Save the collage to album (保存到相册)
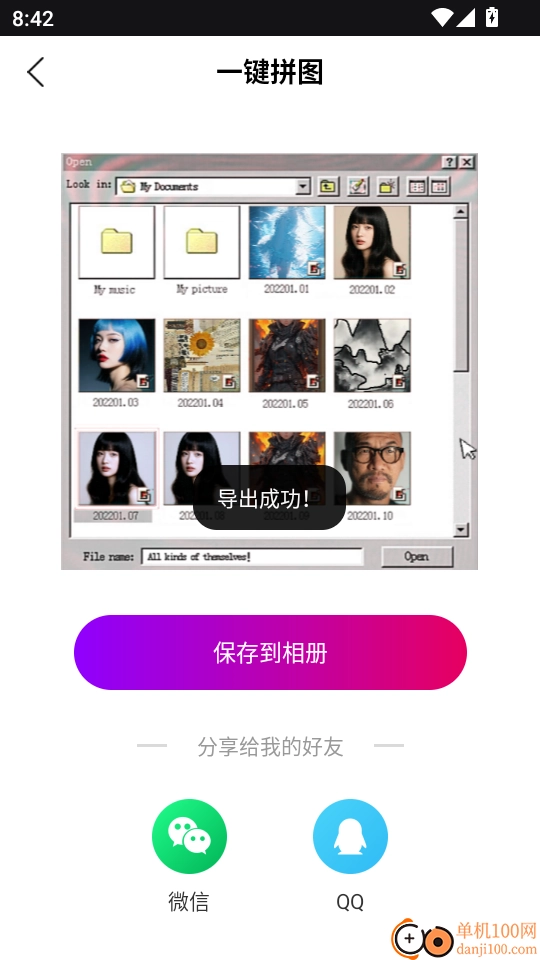Viewport: 540px width, 960px height. (x=270, y=653)
